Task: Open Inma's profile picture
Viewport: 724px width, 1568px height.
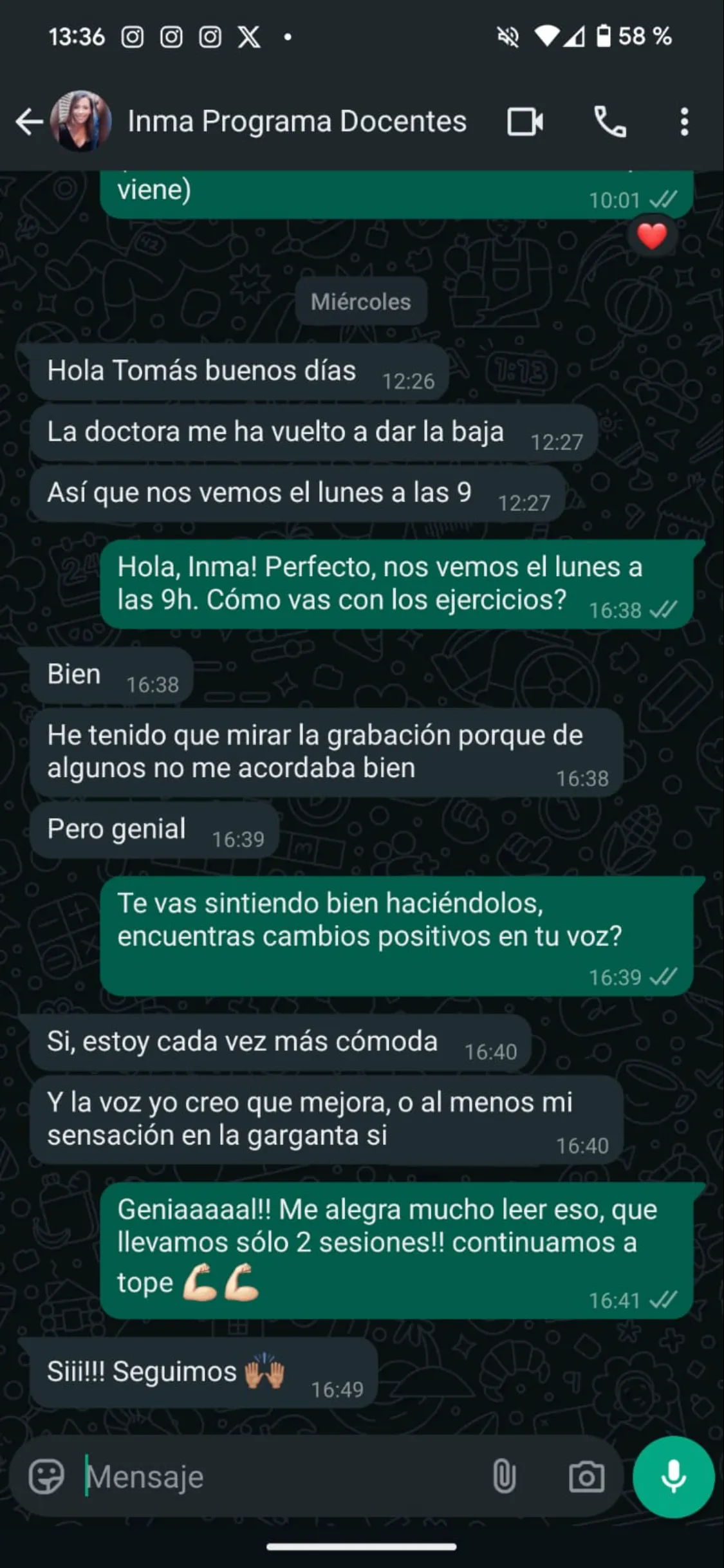Action: click(x=81, y=122)
